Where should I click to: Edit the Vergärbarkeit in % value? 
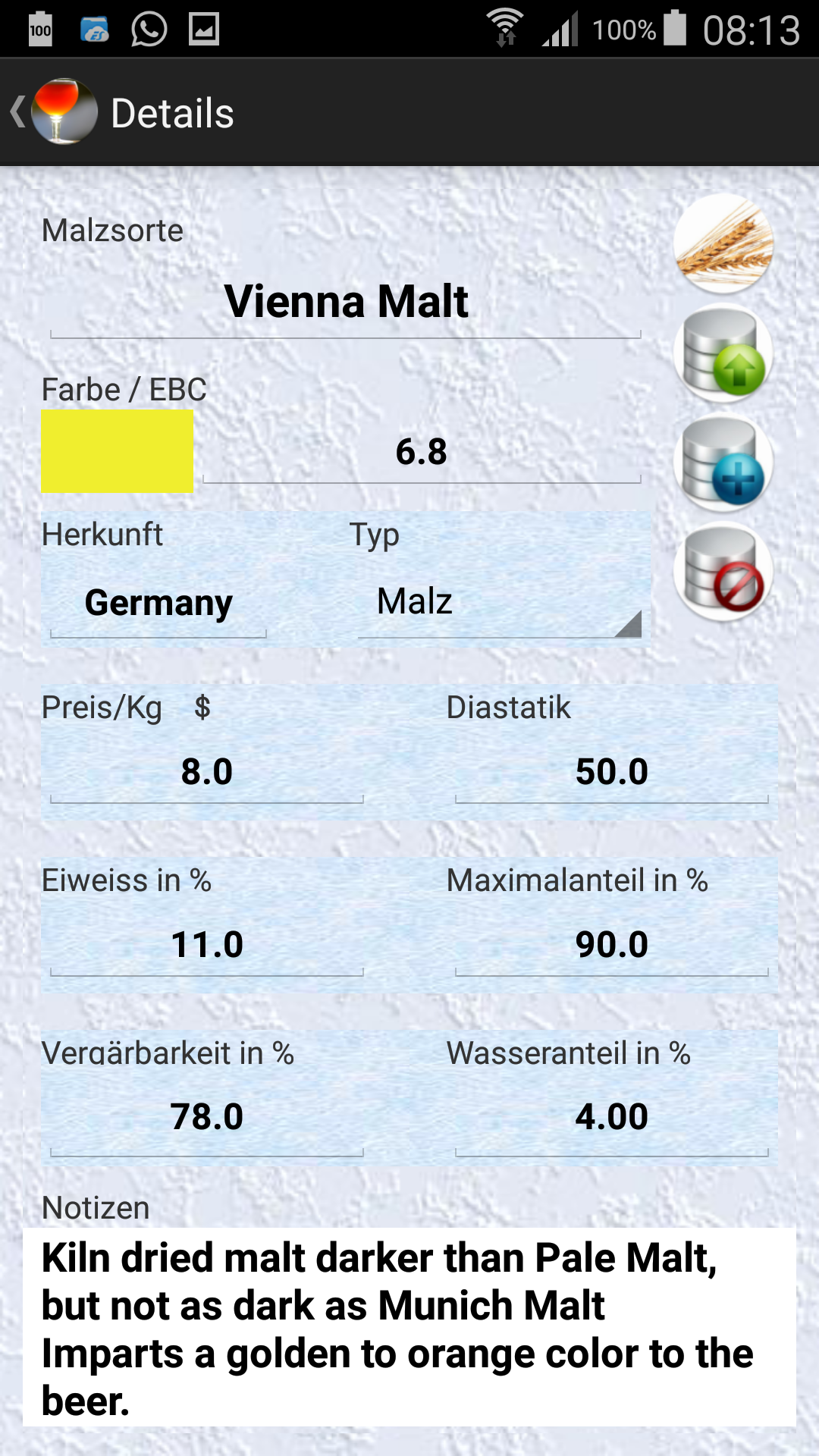click(206, 1117)
